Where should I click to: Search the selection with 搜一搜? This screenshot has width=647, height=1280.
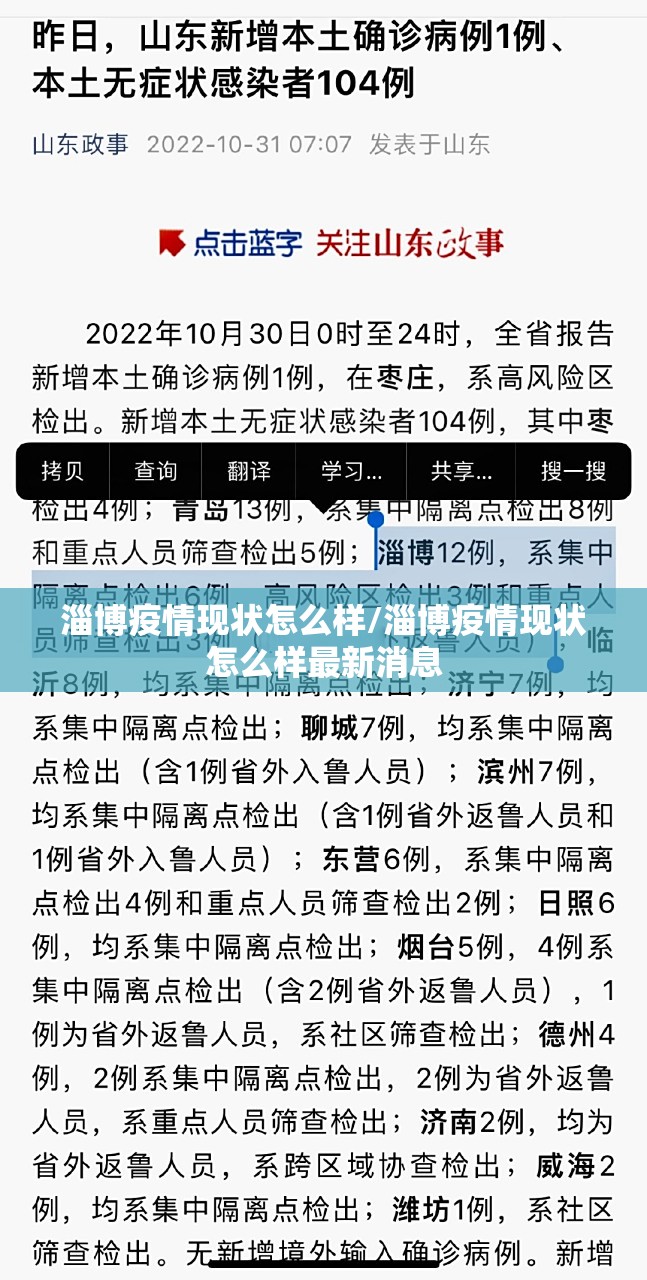[x=573, y=471]
